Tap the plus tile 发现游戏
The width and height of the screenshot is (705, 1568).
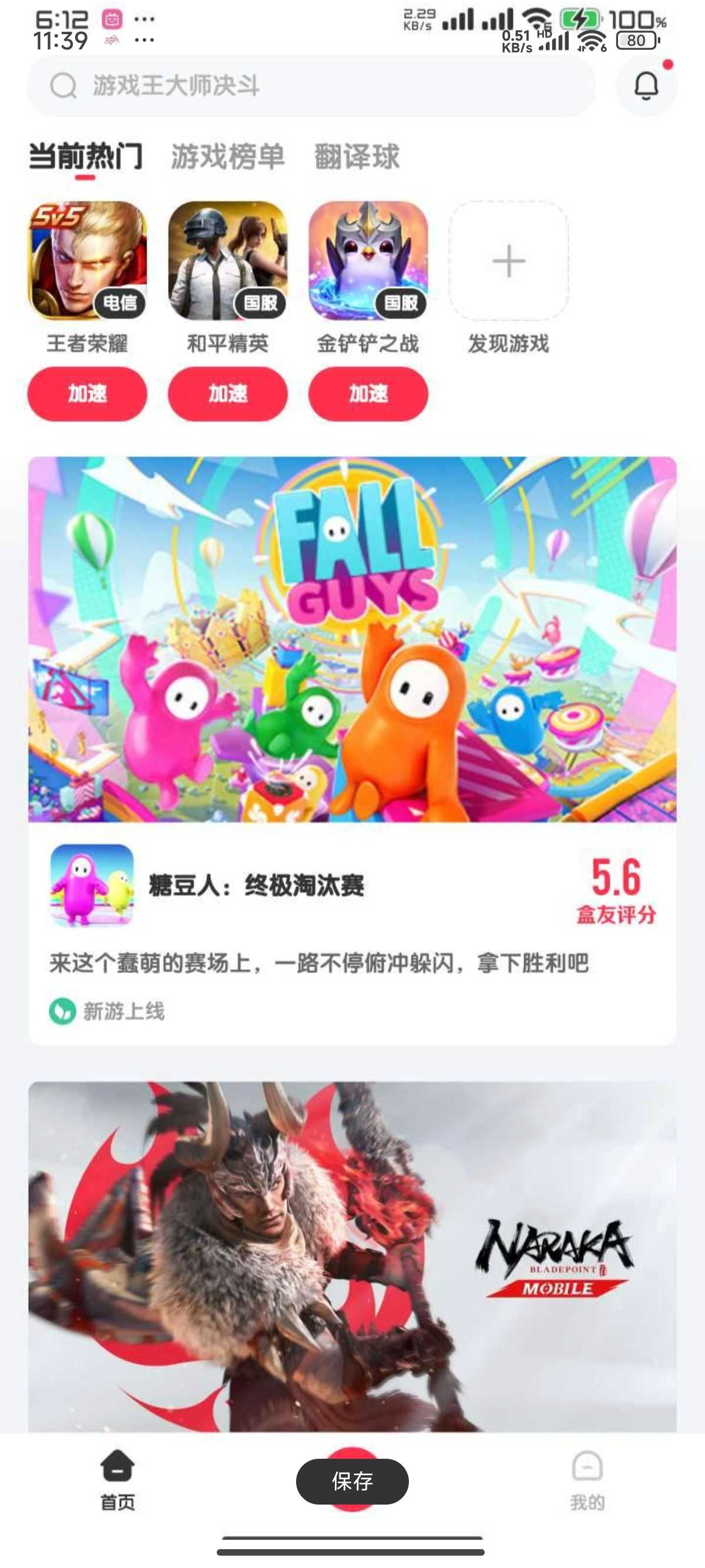(x=508, y=261)
